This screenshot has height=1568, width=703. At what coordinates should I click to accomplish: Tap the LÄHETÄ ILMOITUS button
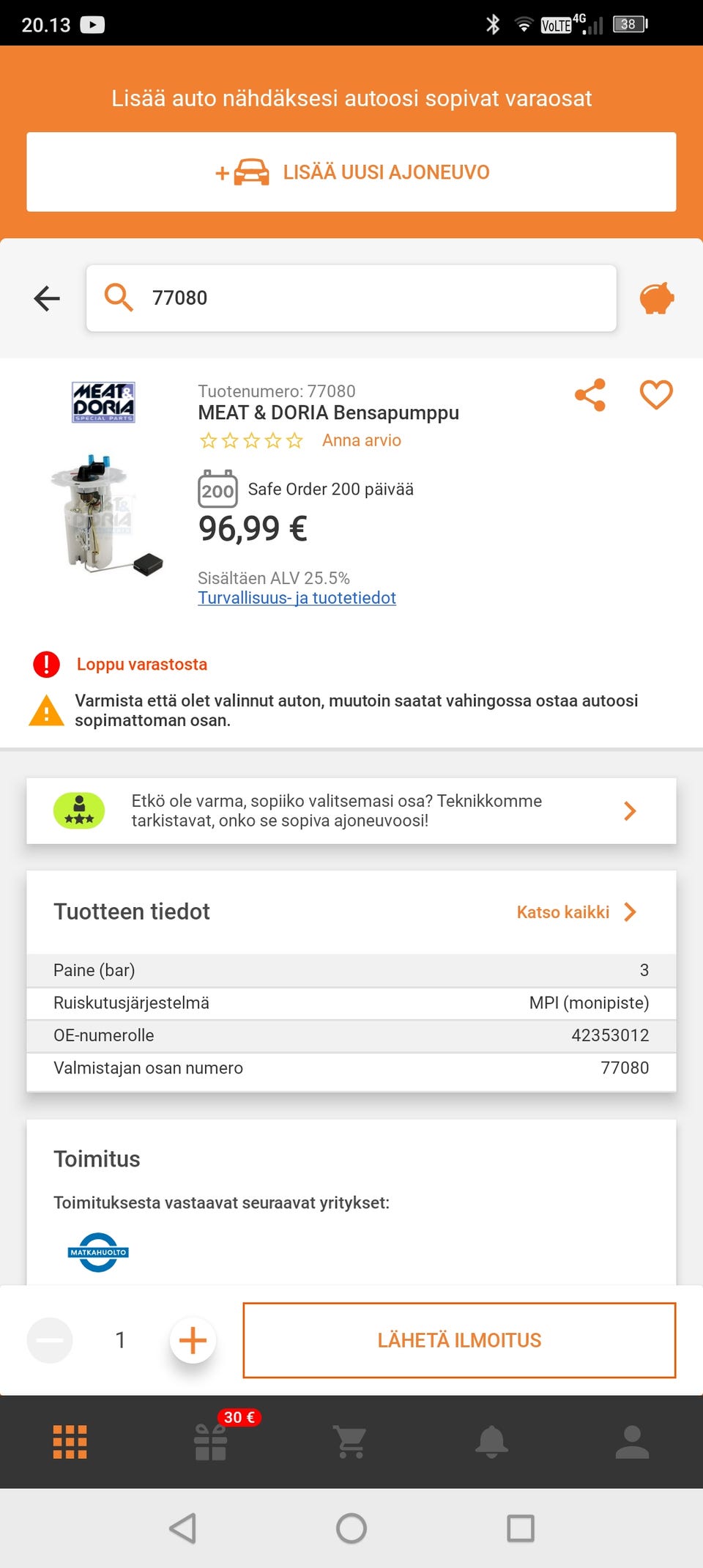(459, 1340)
